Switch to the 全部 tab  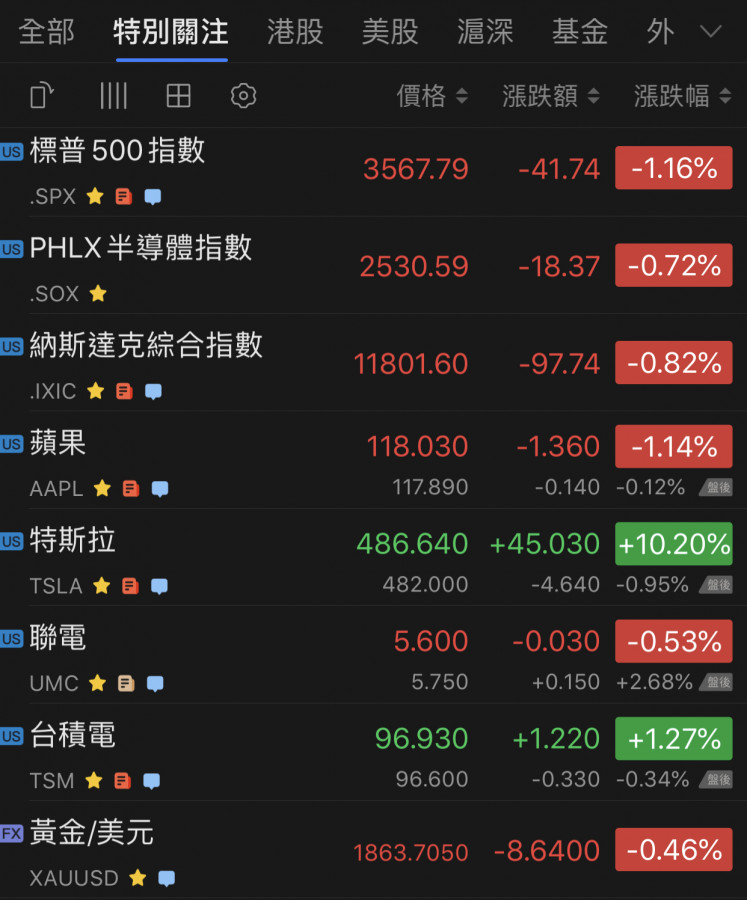pyautogui.click(x=47, y=32)
